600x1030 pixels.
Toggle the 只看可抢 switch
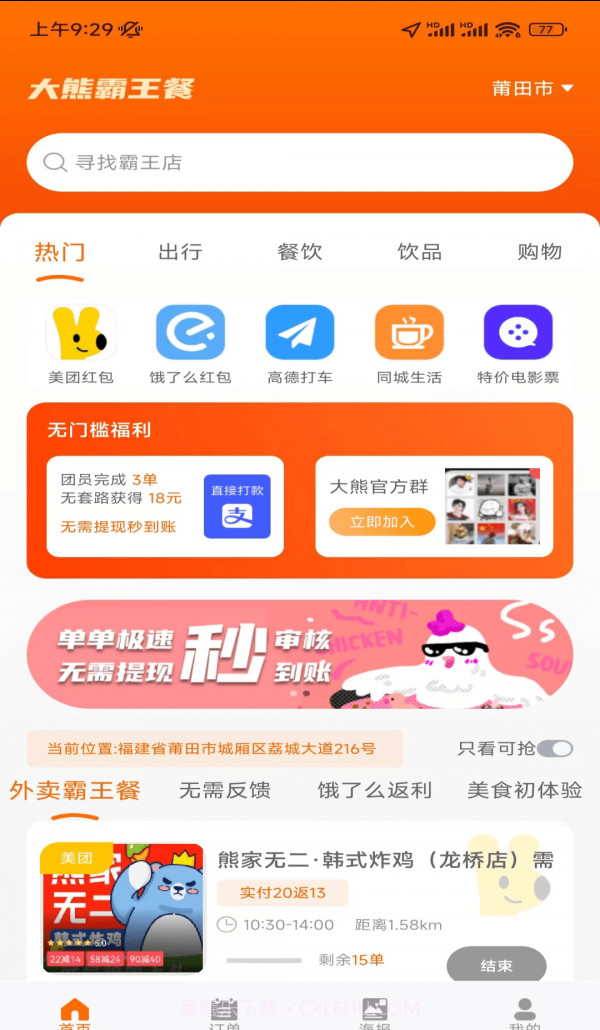555,749
